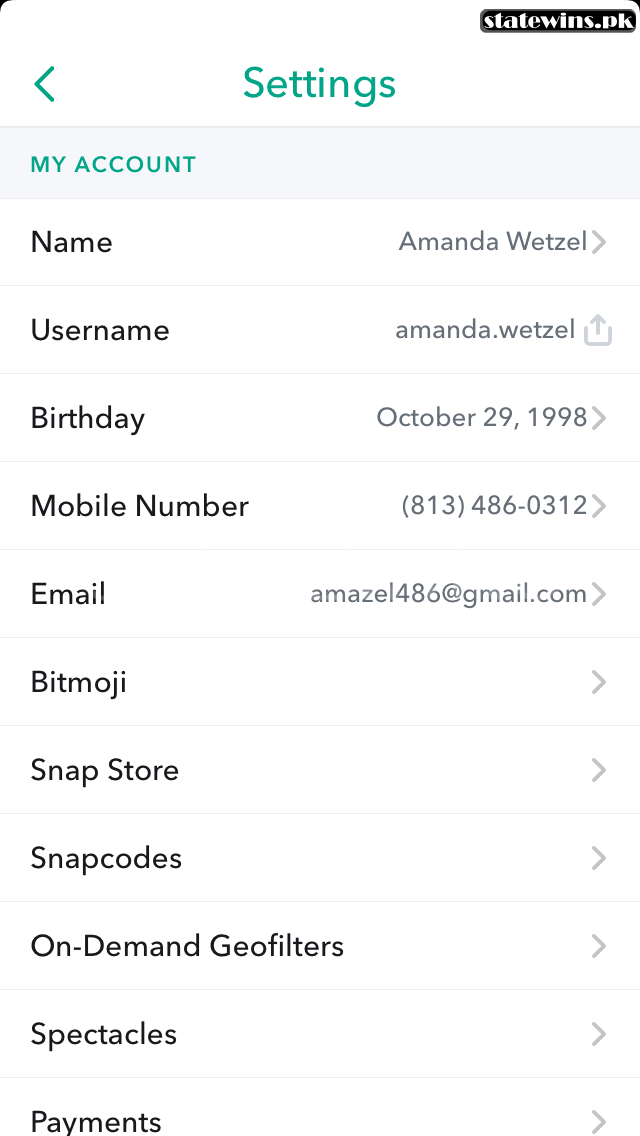Screen dimensions: 640x1136
Task: Open Mobile Number settings
Action: (x=320, y=506)
